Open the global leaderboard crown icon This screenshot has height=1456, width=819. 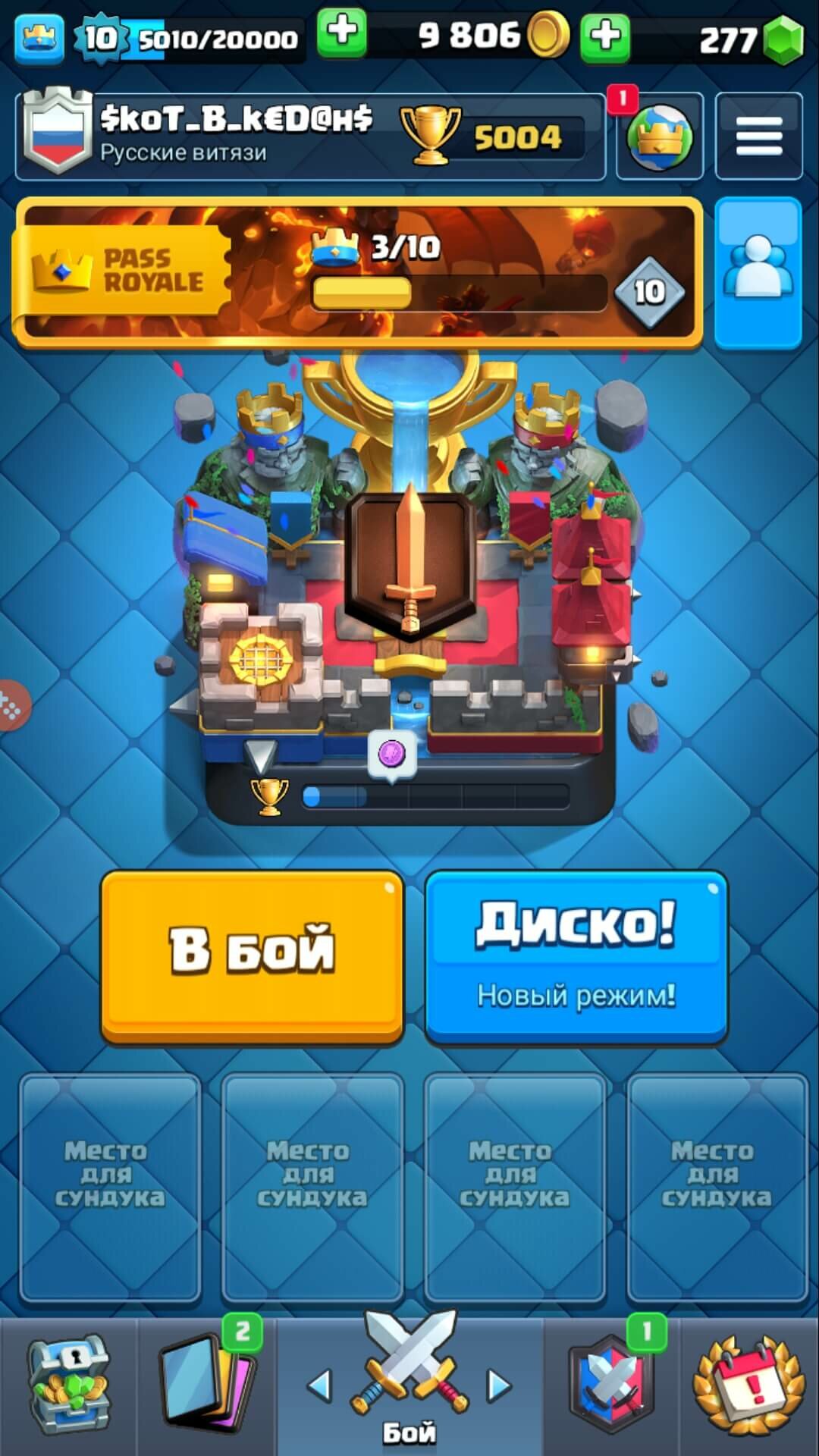click(x=660, y=136)
